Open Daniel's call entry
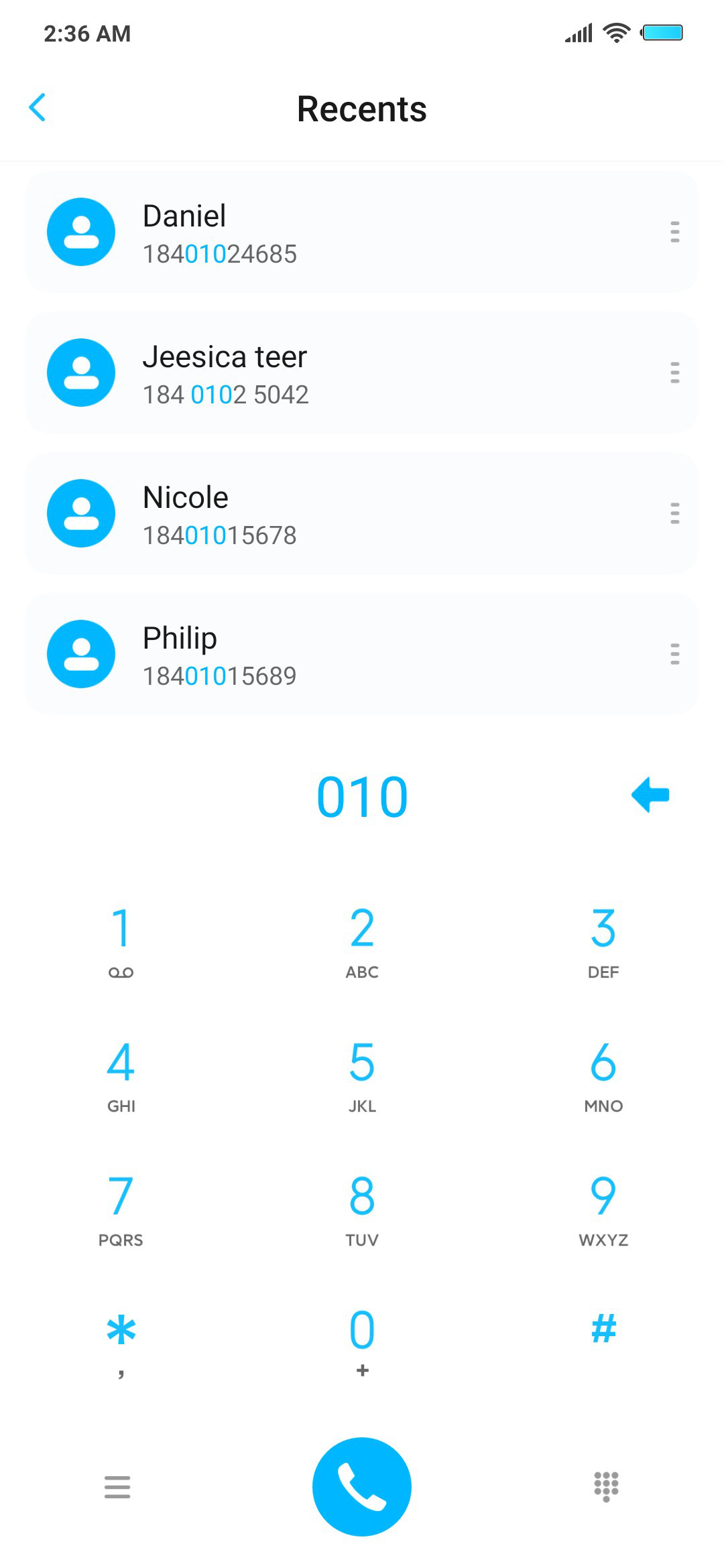Screen dimensions: 724x1568 pyautogui.click(x=362, y=232)
